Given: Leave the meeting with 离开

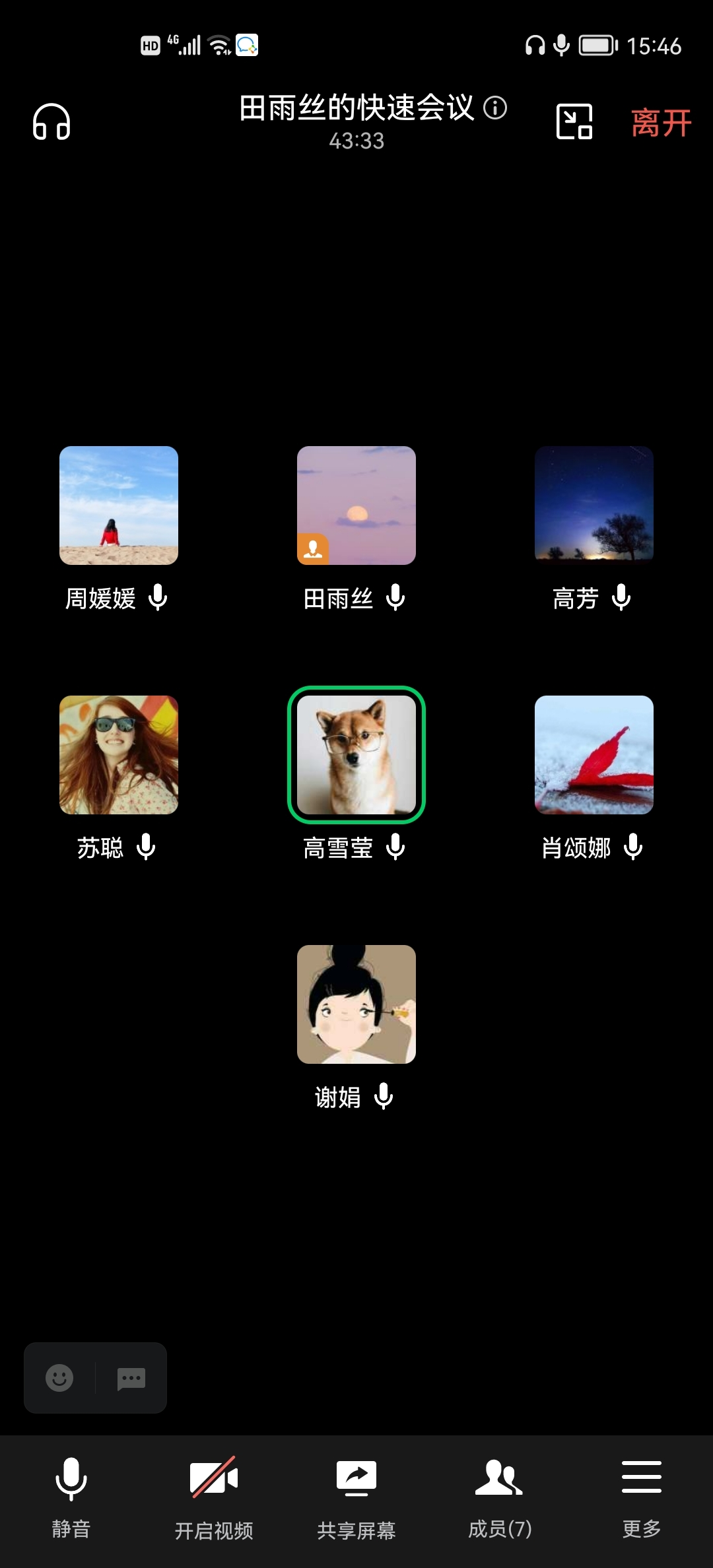Looking at the screenshot, I should point(661,123).
